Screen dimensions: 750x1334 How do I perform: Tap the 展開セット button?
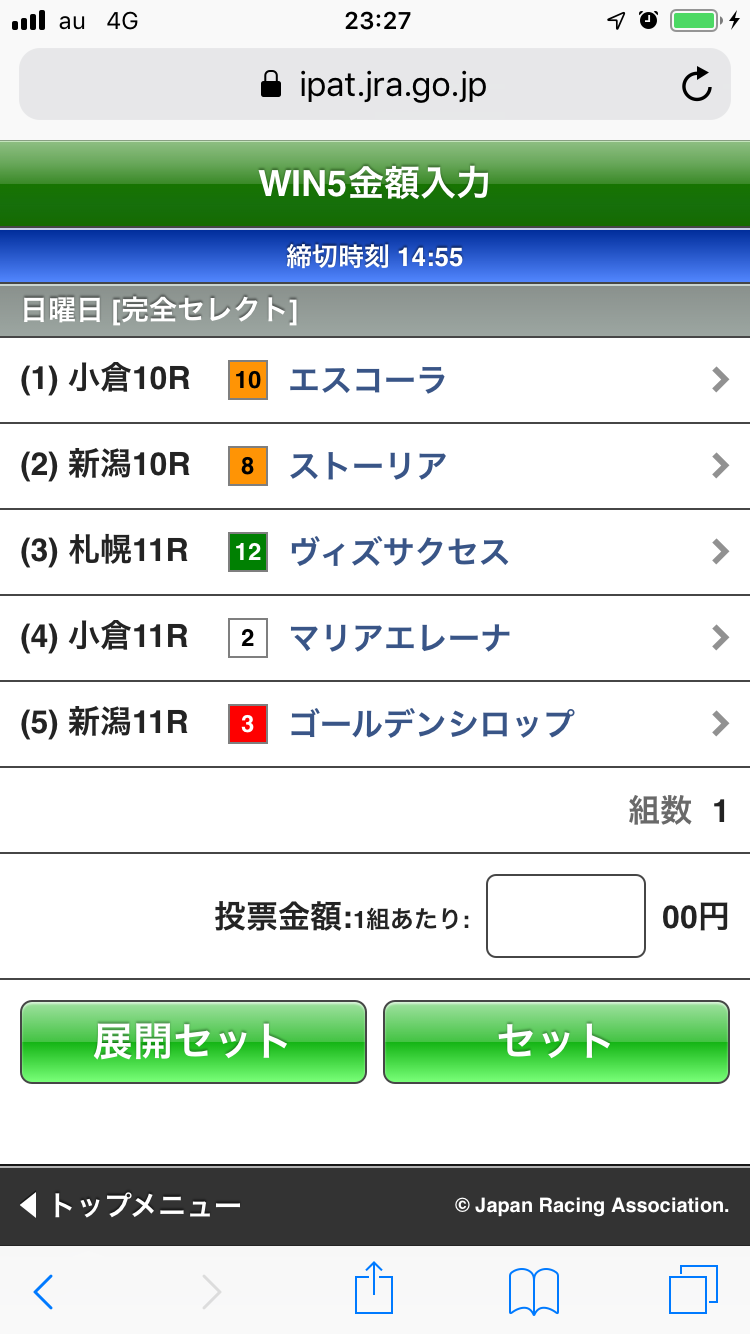[x=193, y=1042]
